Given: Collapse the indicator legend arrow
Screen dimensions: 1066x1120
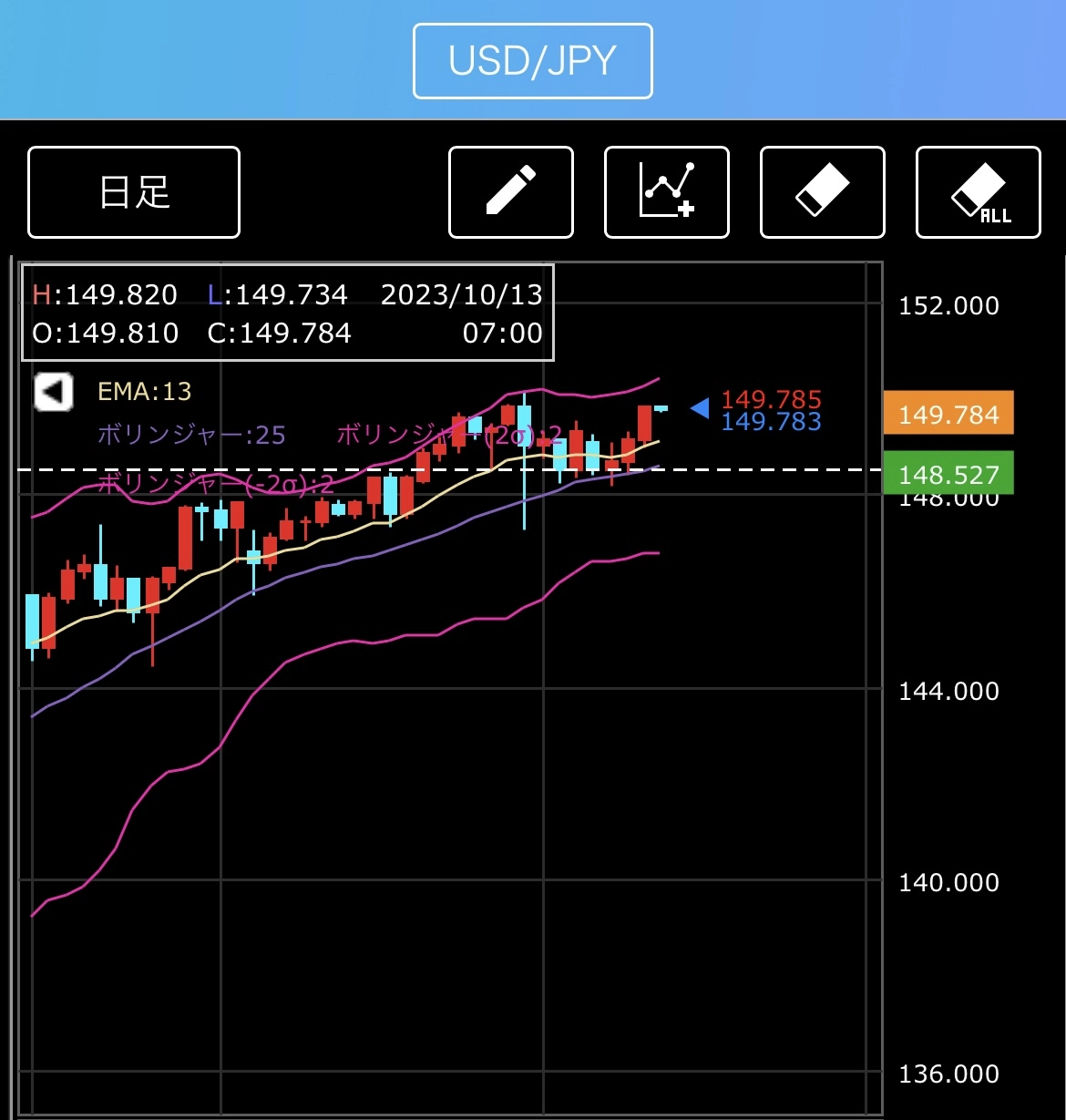Looking at the screenshot, I should pos(54,393).
